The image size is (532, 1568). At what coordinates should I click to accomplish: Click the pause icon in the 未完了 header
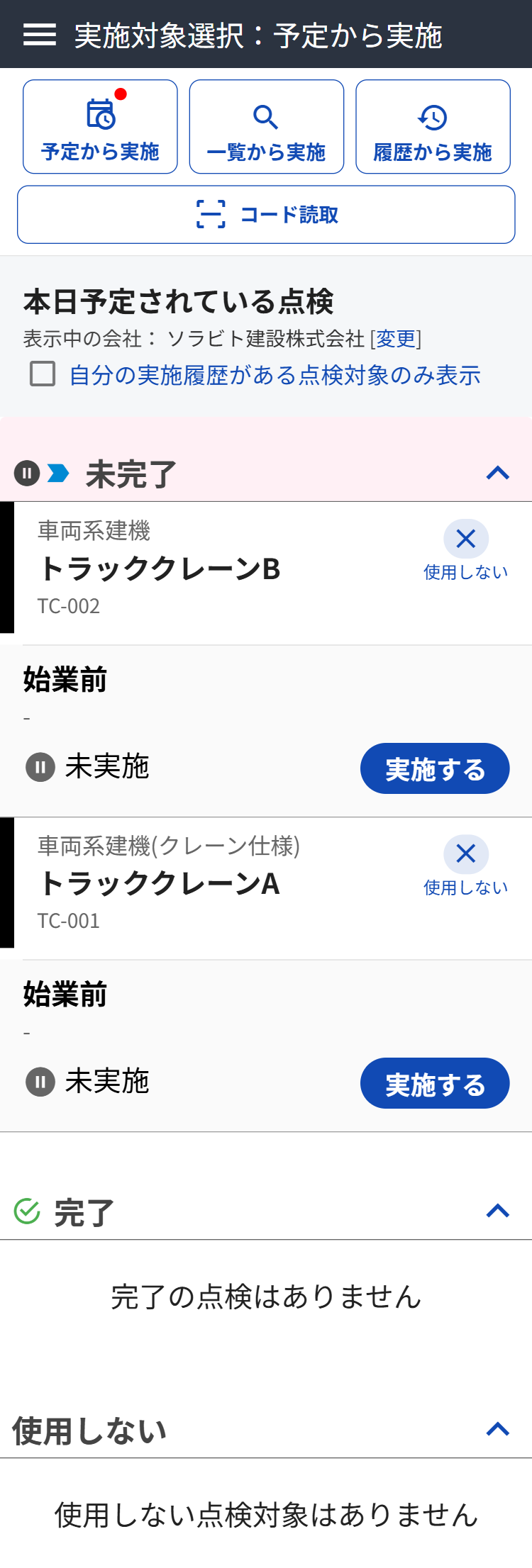27,473
